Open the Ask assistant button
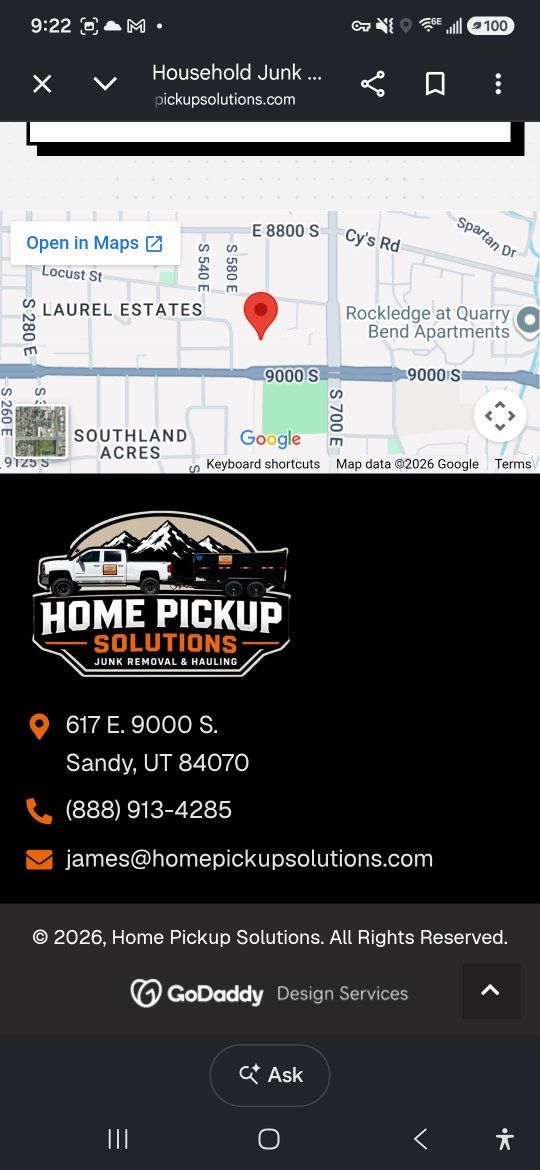Screen dimensions: 540x1170 tap(270, 1074)
